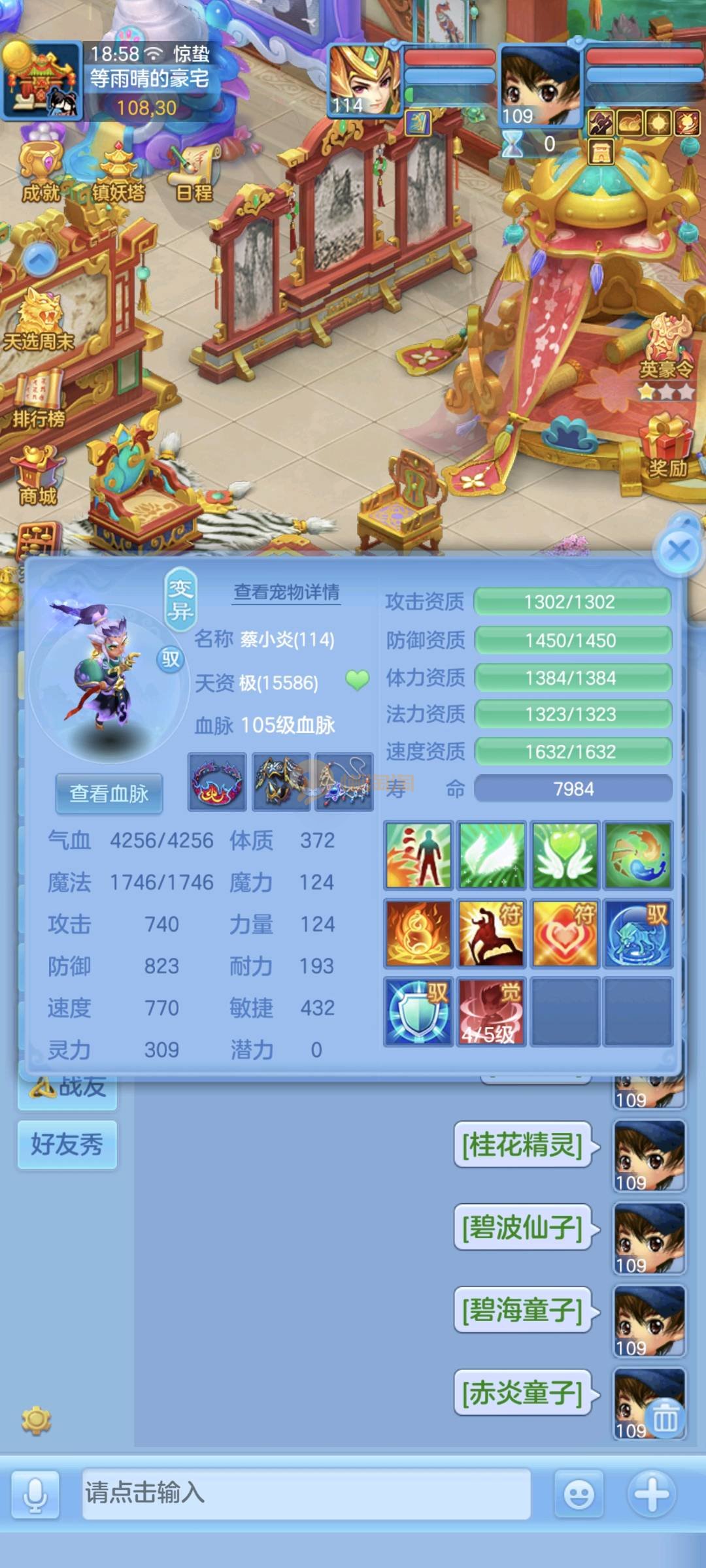This screenshot has width=706, height=1568.
Task: Open the 奖励 rewards gift
Action: tap(668, 448)
